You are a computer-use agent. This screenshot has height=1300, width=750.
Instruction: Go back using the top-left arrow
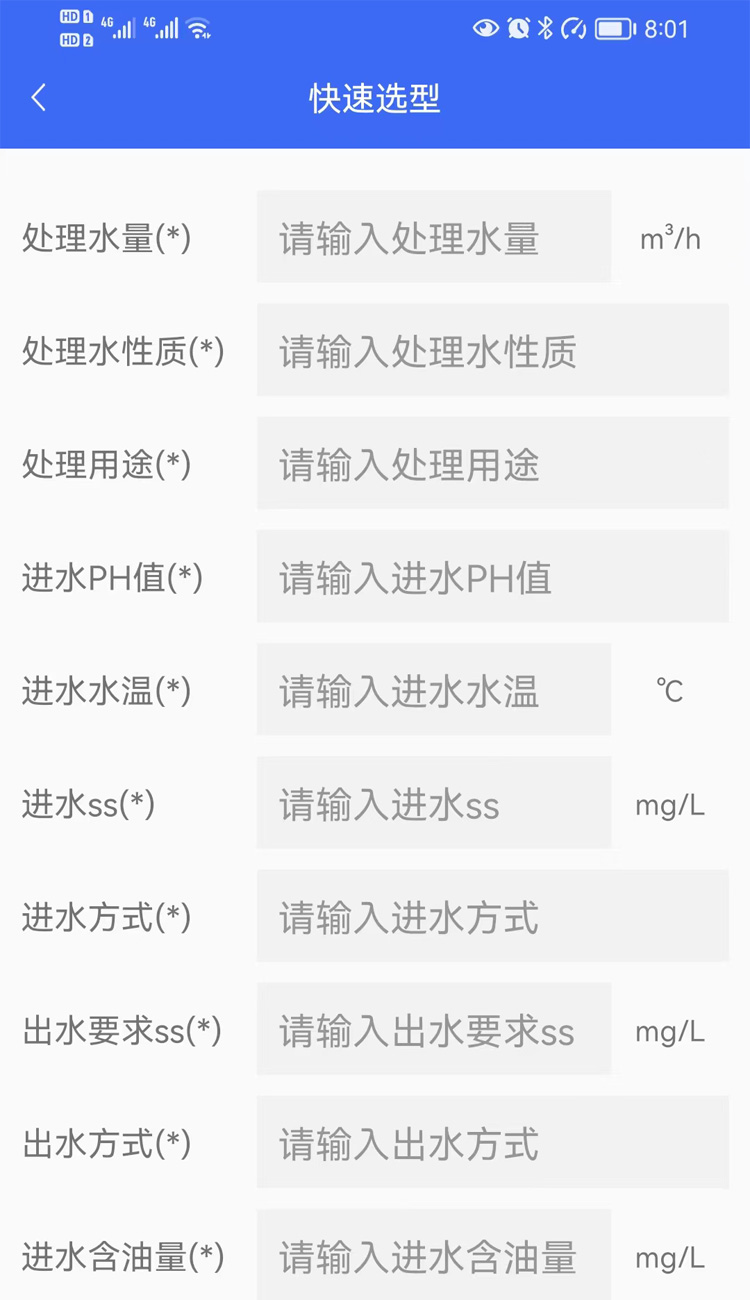click(x=39, y=98)
